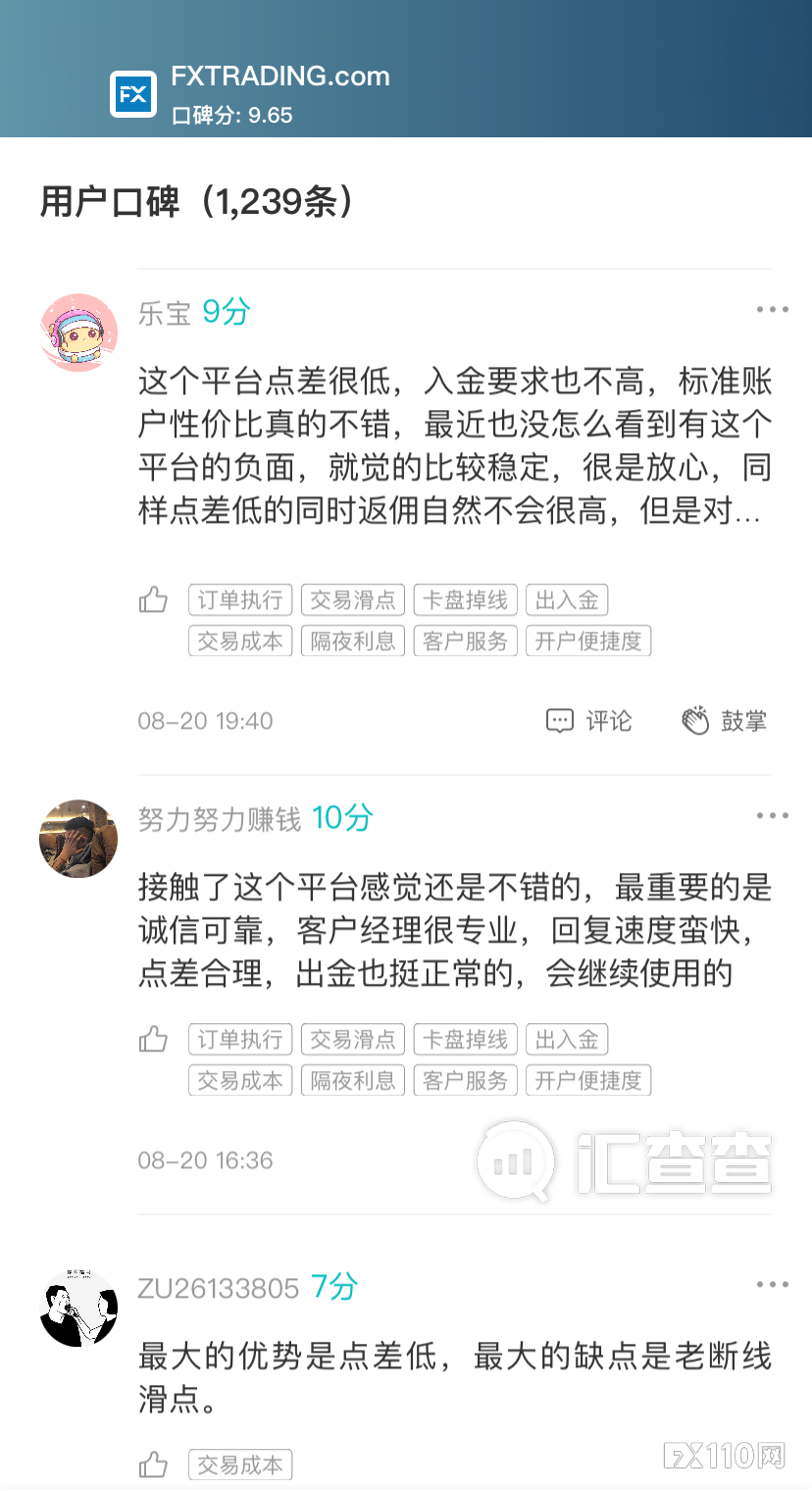
Task: Open more options on 努力努力赚钱's review
Action: tap(773, 815)
